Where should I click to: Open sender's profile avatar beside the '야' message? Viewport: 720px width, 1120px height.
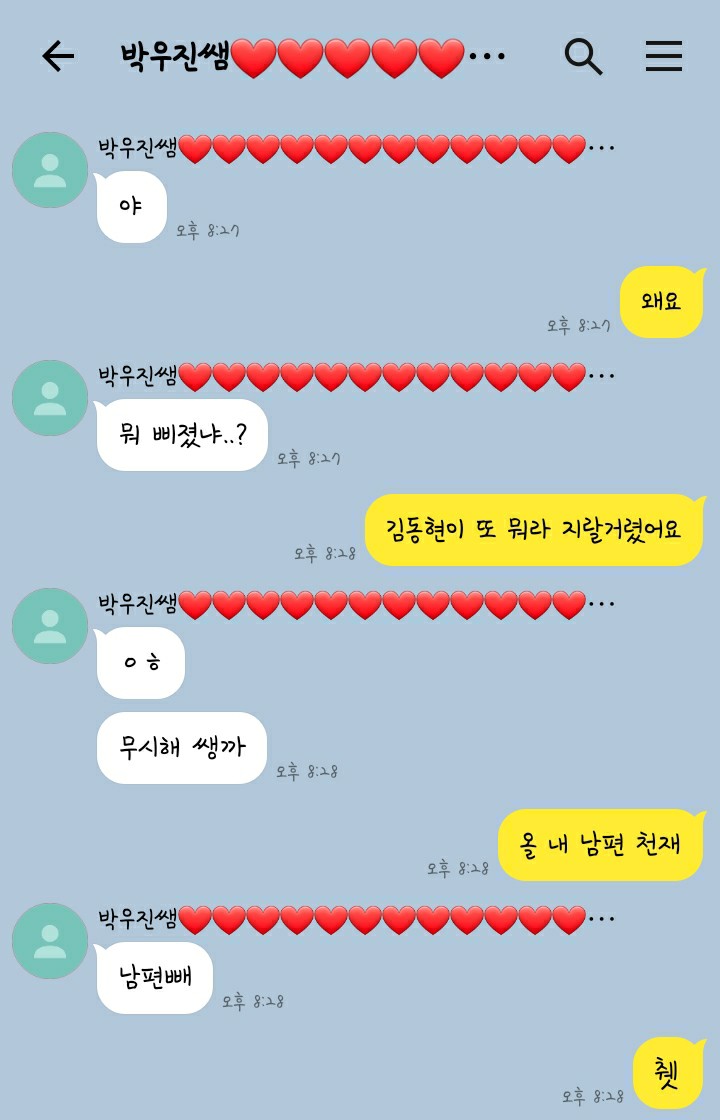pos(50,170)
